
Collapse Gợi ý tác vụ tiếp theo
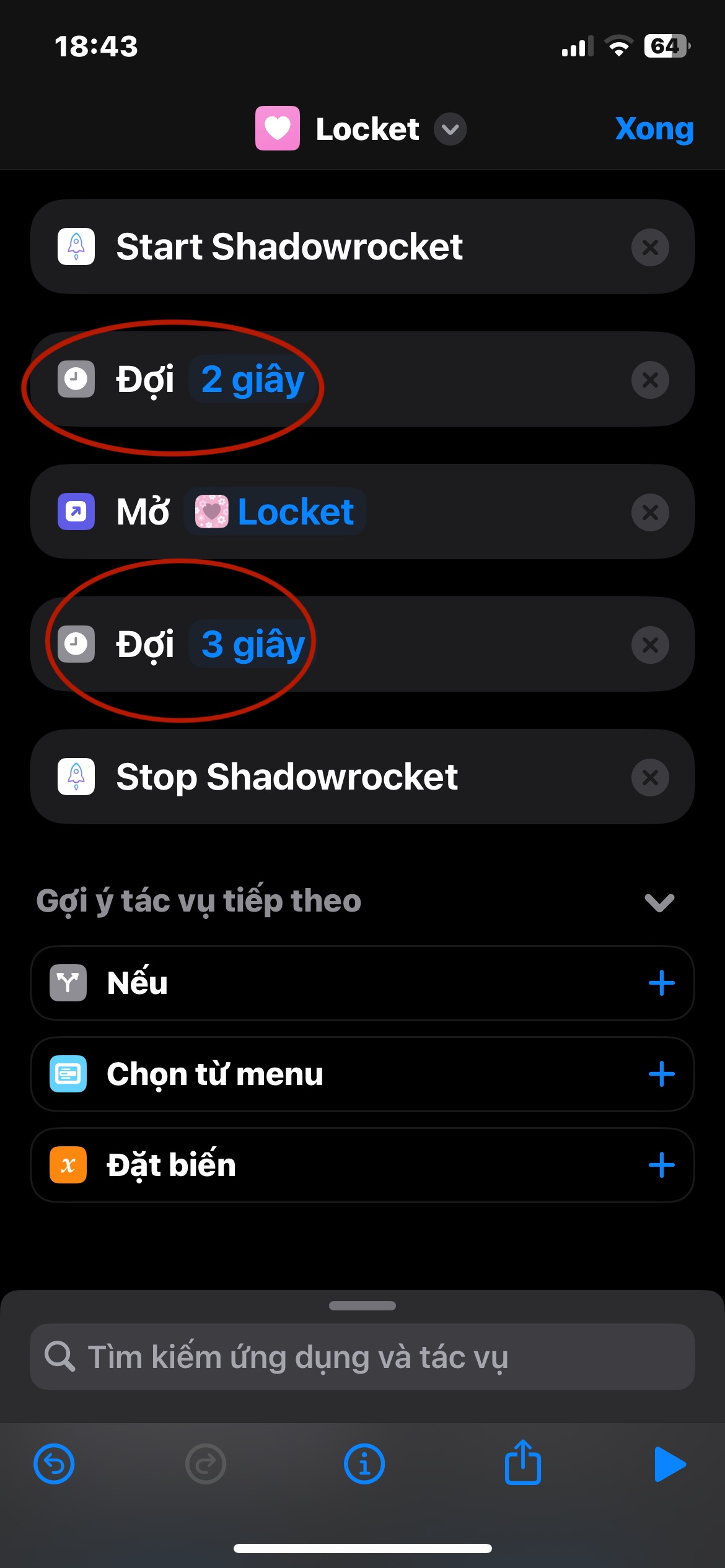[659, 902]
